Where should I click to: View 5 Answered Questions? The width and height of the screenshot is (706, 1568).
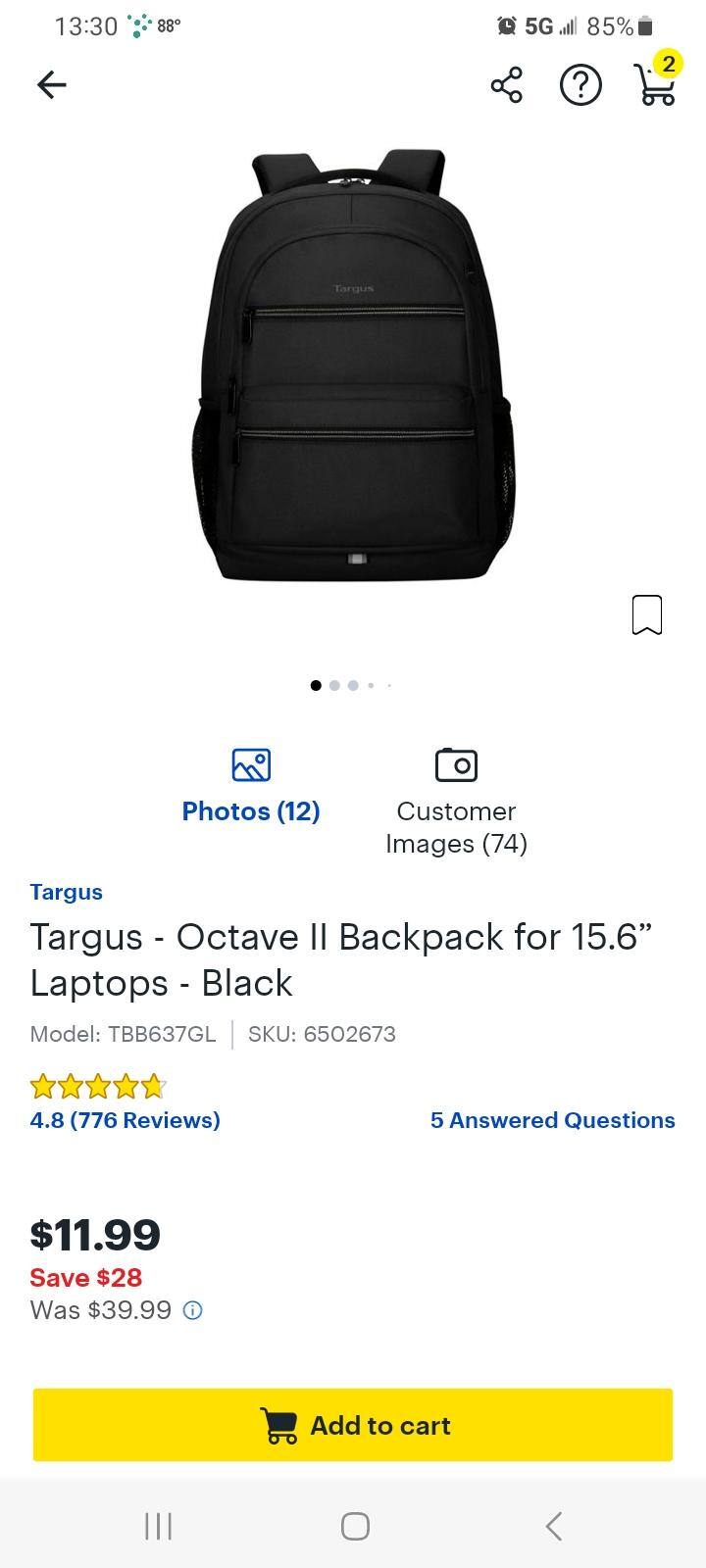(x=552, y=1120)
